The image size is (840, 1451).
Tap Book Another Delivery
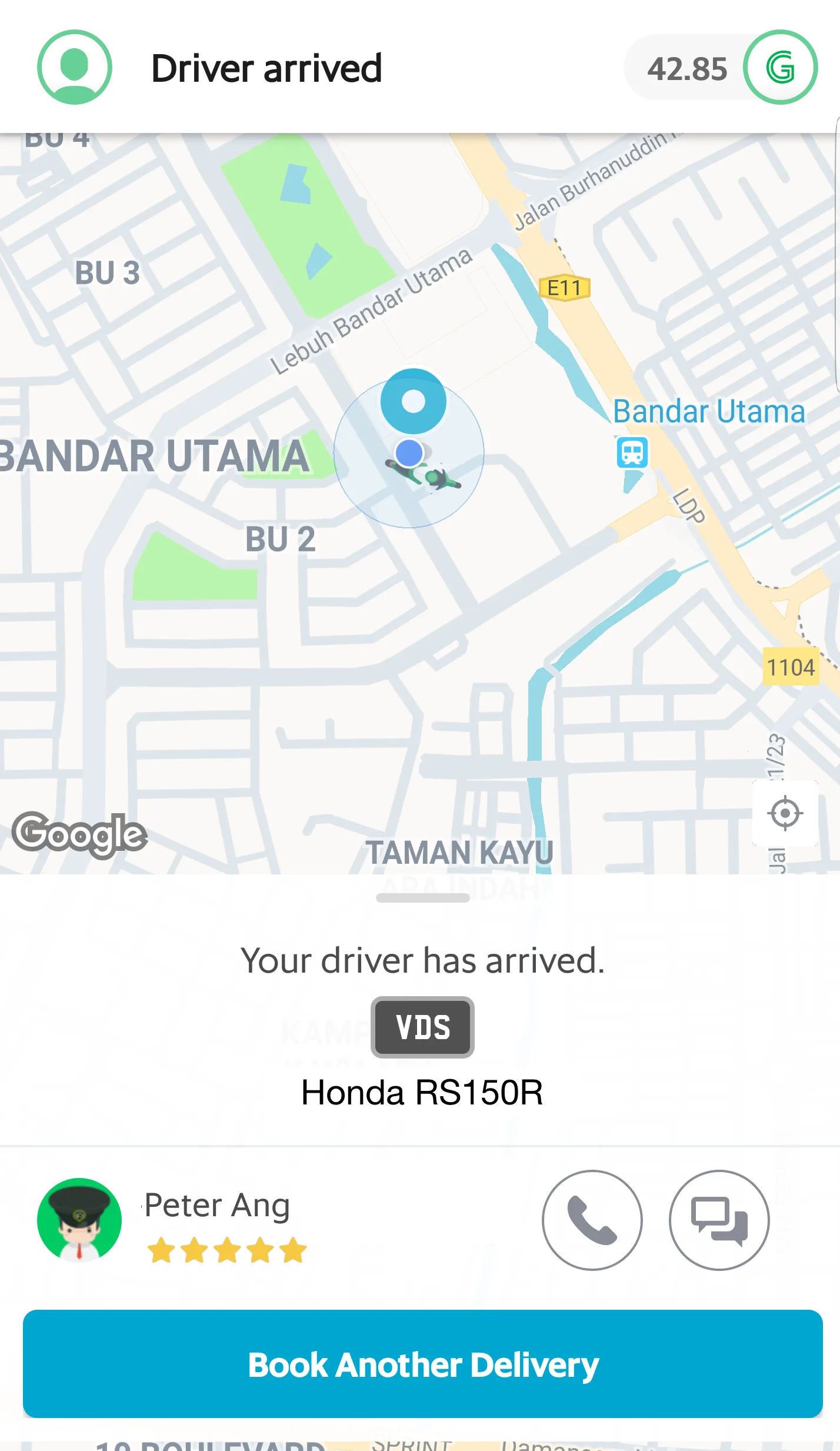click(x=422, y=1364)
